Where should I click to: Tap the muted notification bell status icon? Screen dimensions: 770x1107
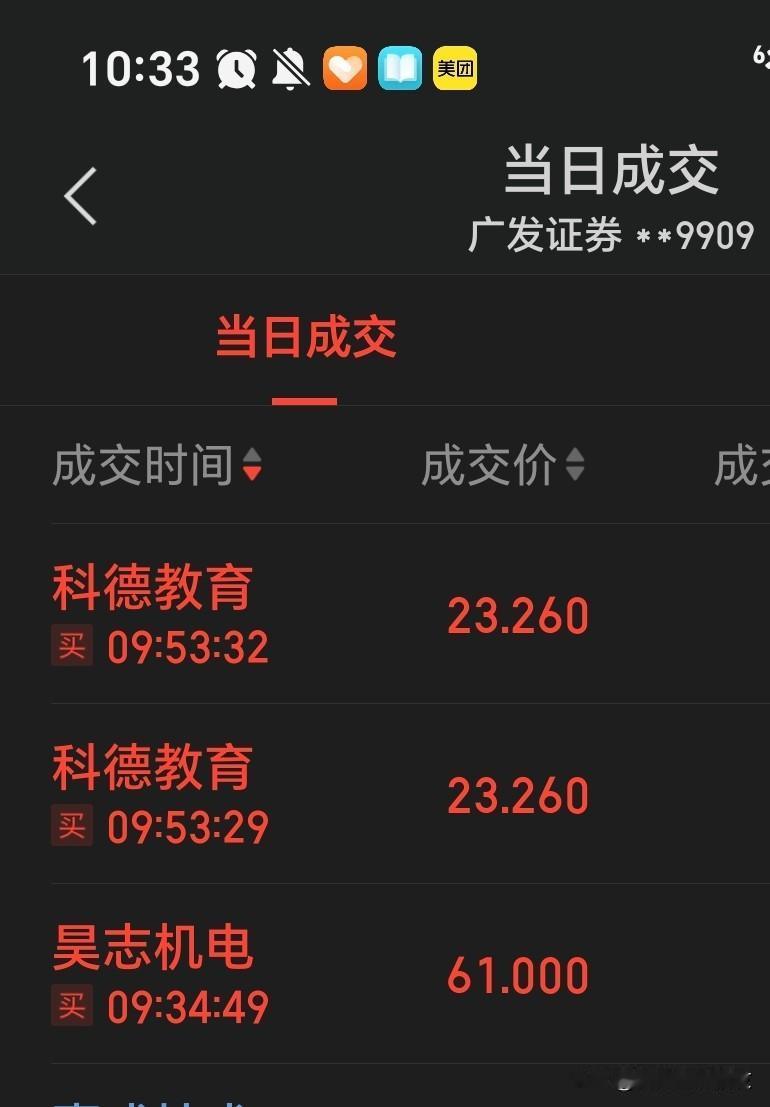click(288, 66)
